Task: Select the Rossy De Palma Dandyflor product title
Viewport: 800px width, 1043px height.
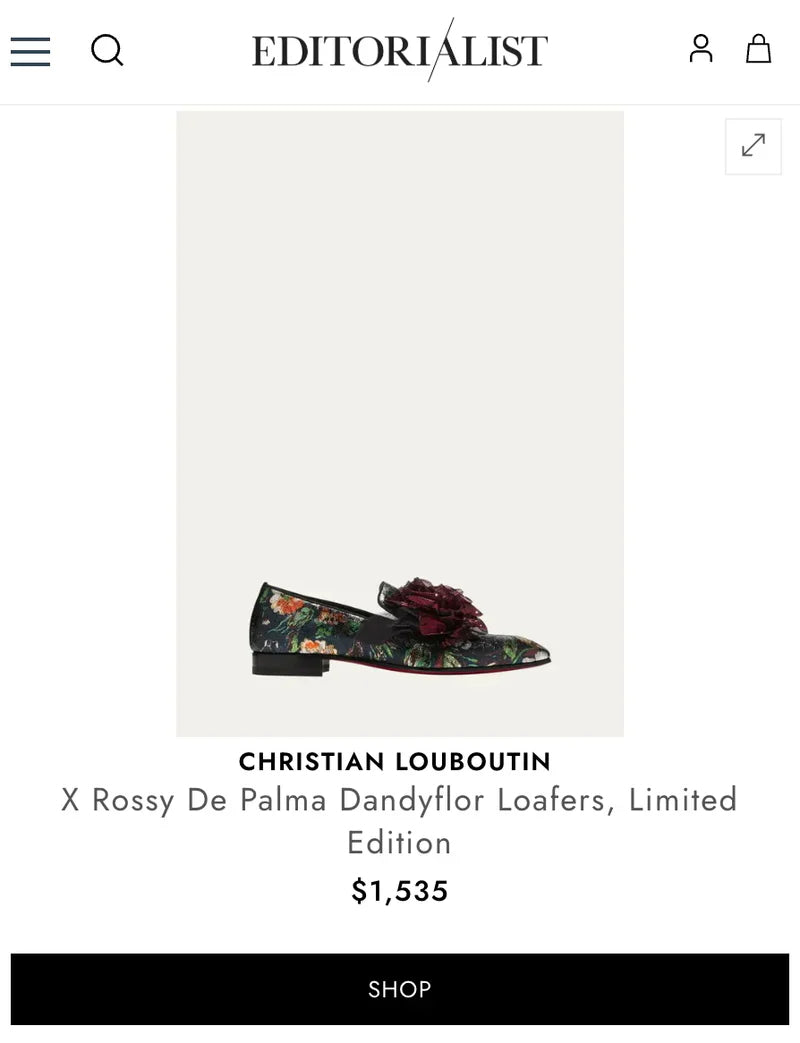Action: [x=399, y=821]
